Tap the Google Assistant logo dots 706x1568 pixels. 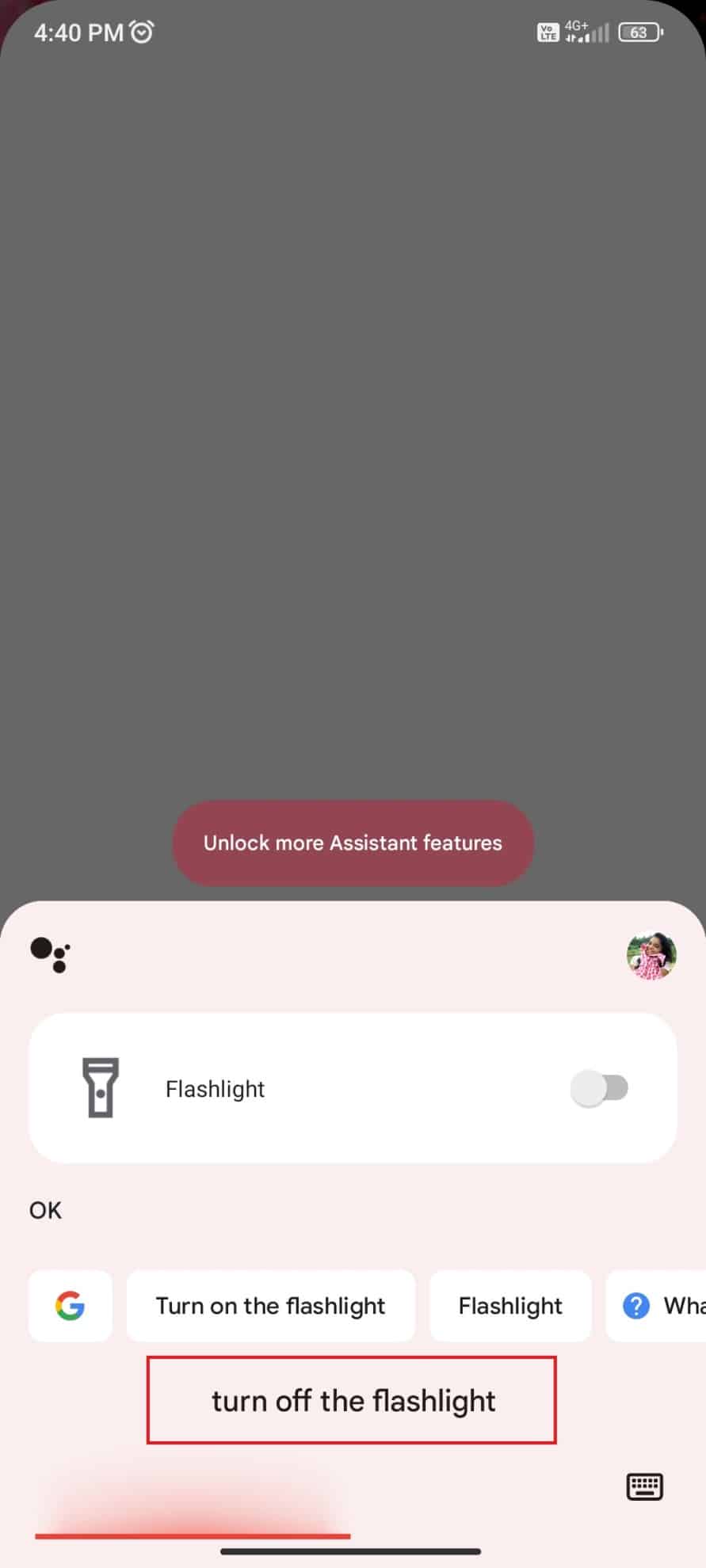click(x=50, y=954)
